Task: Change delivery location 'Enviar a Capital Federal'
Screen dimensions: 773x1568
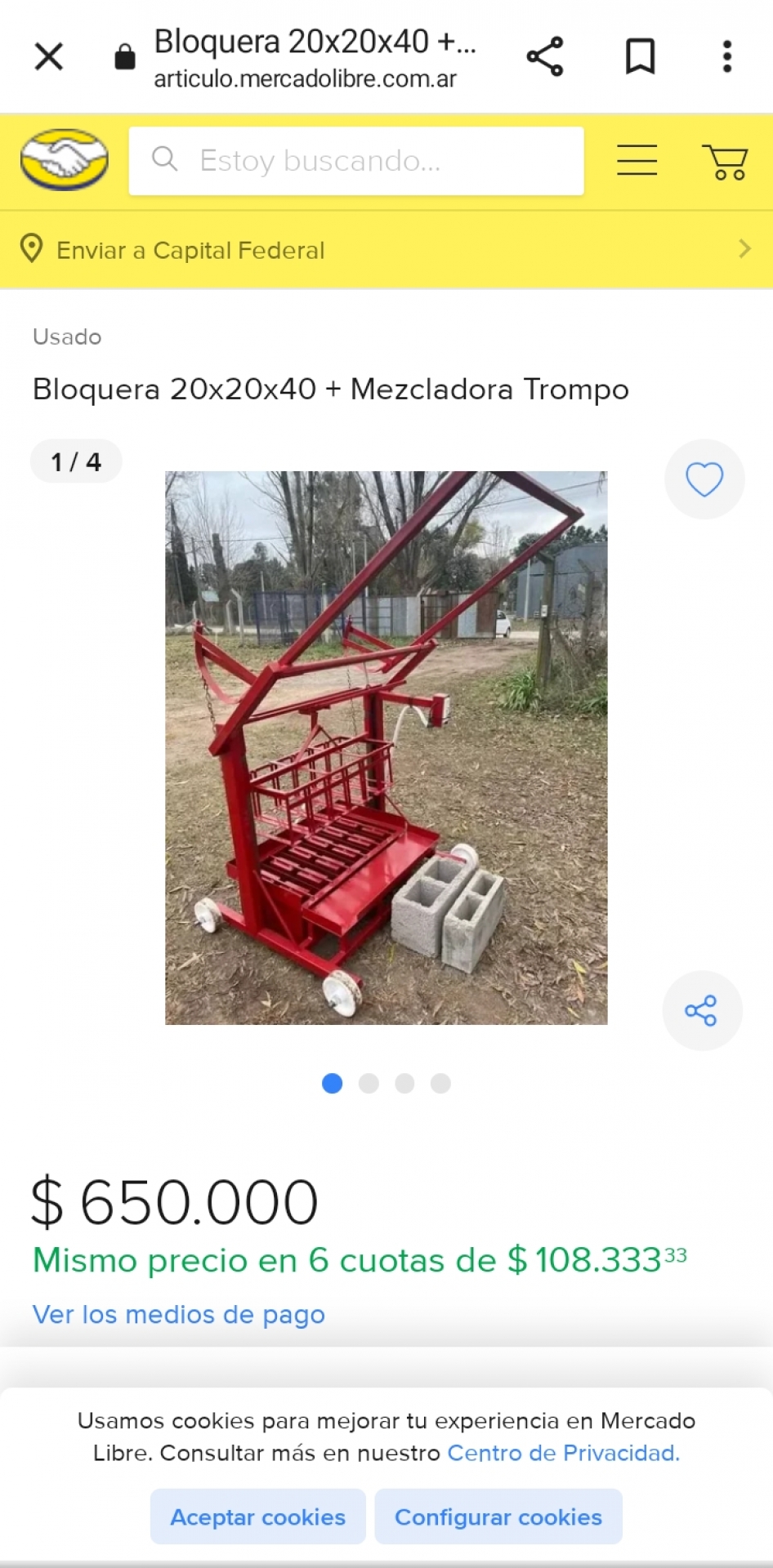Action: click(386, 250)
